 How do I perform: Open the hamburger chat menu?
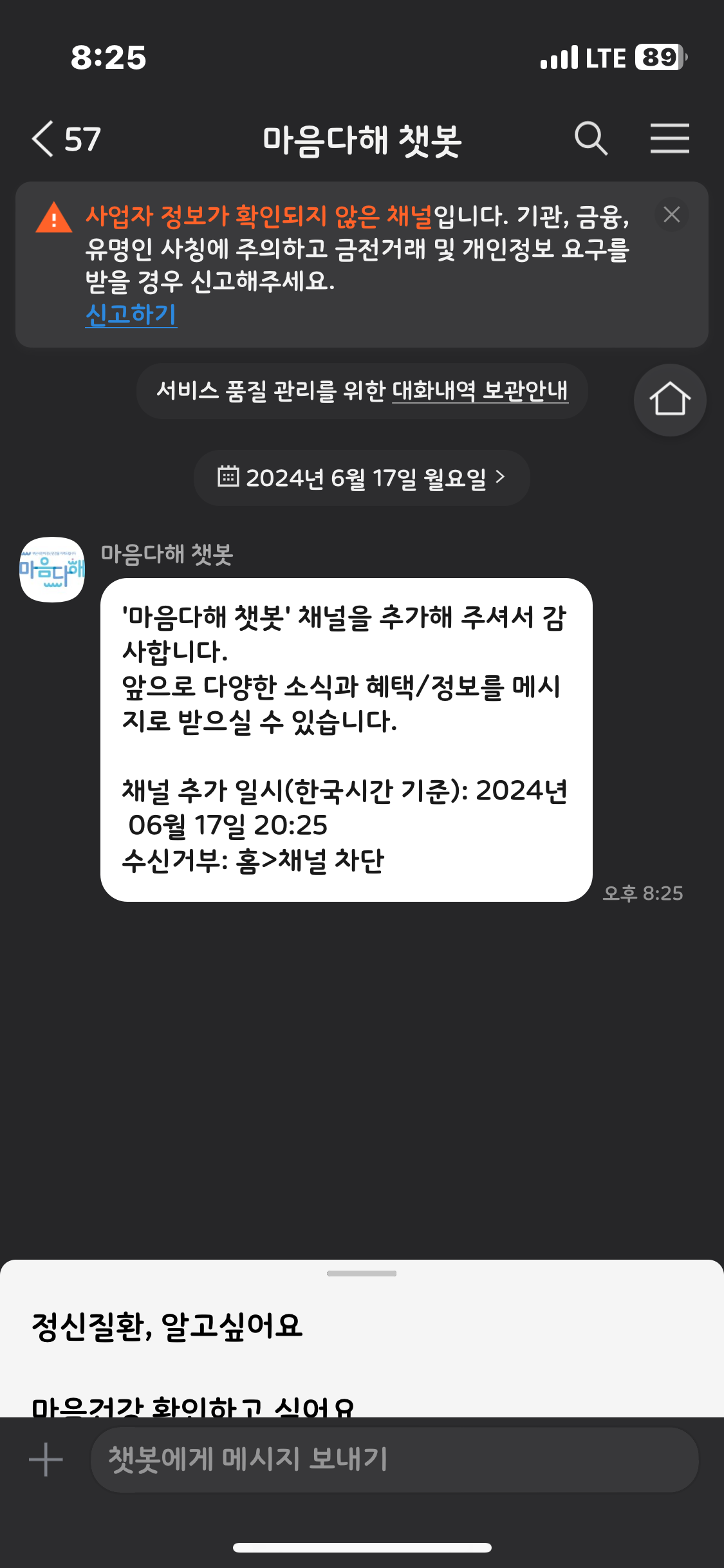(x=669, y=138)
